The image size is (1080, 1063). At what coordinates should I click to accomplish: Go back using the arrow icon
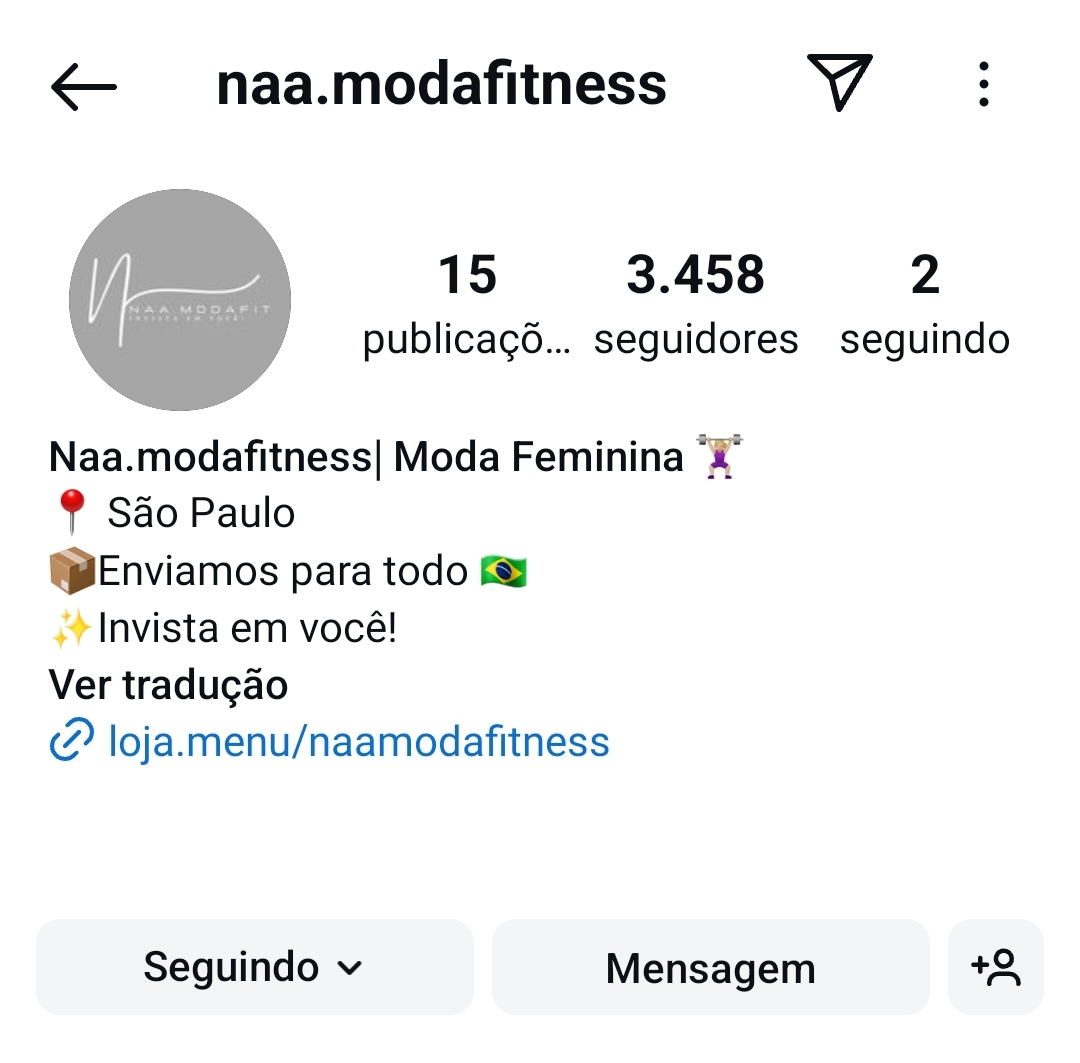[x=84, y=86]
